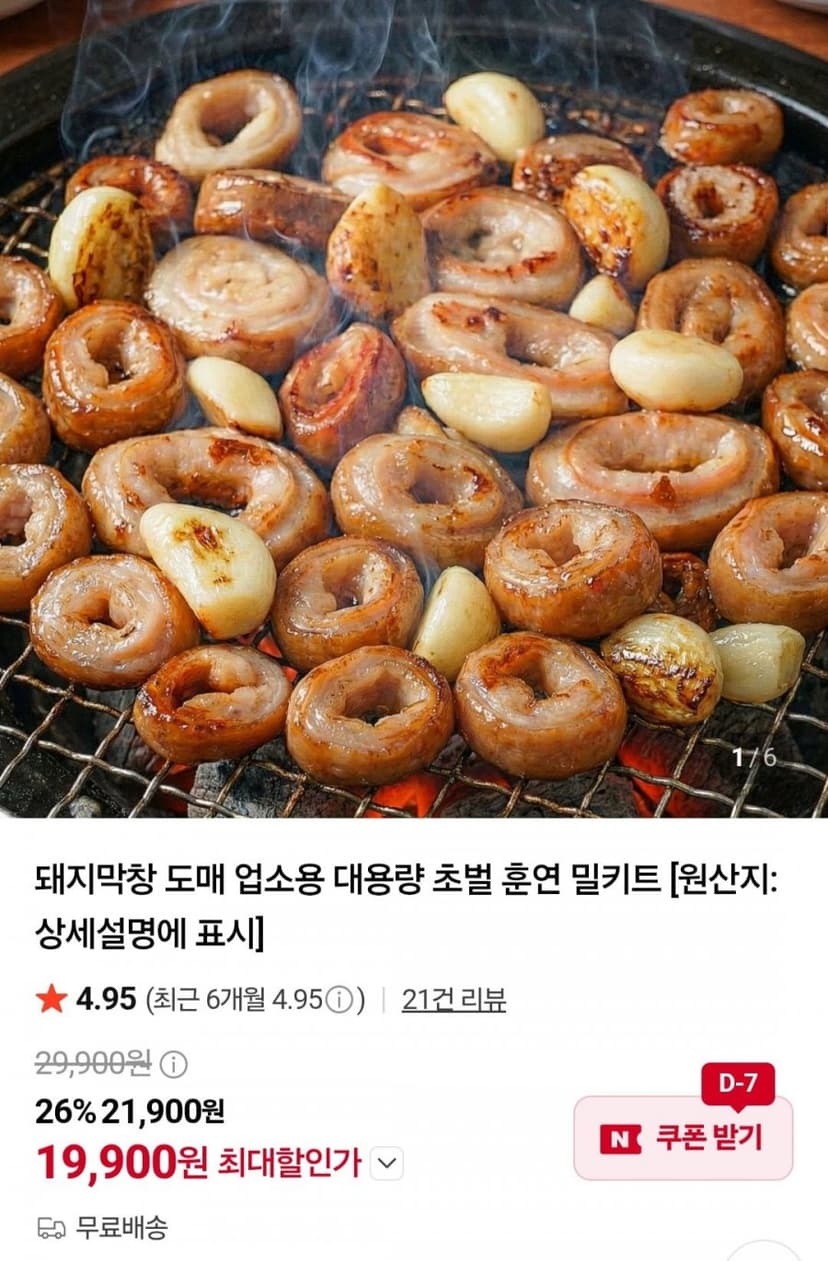Tap the 쿠폰 받기 coupon button
Viewport: 828px width, 1261px height.
(683, 1138)
